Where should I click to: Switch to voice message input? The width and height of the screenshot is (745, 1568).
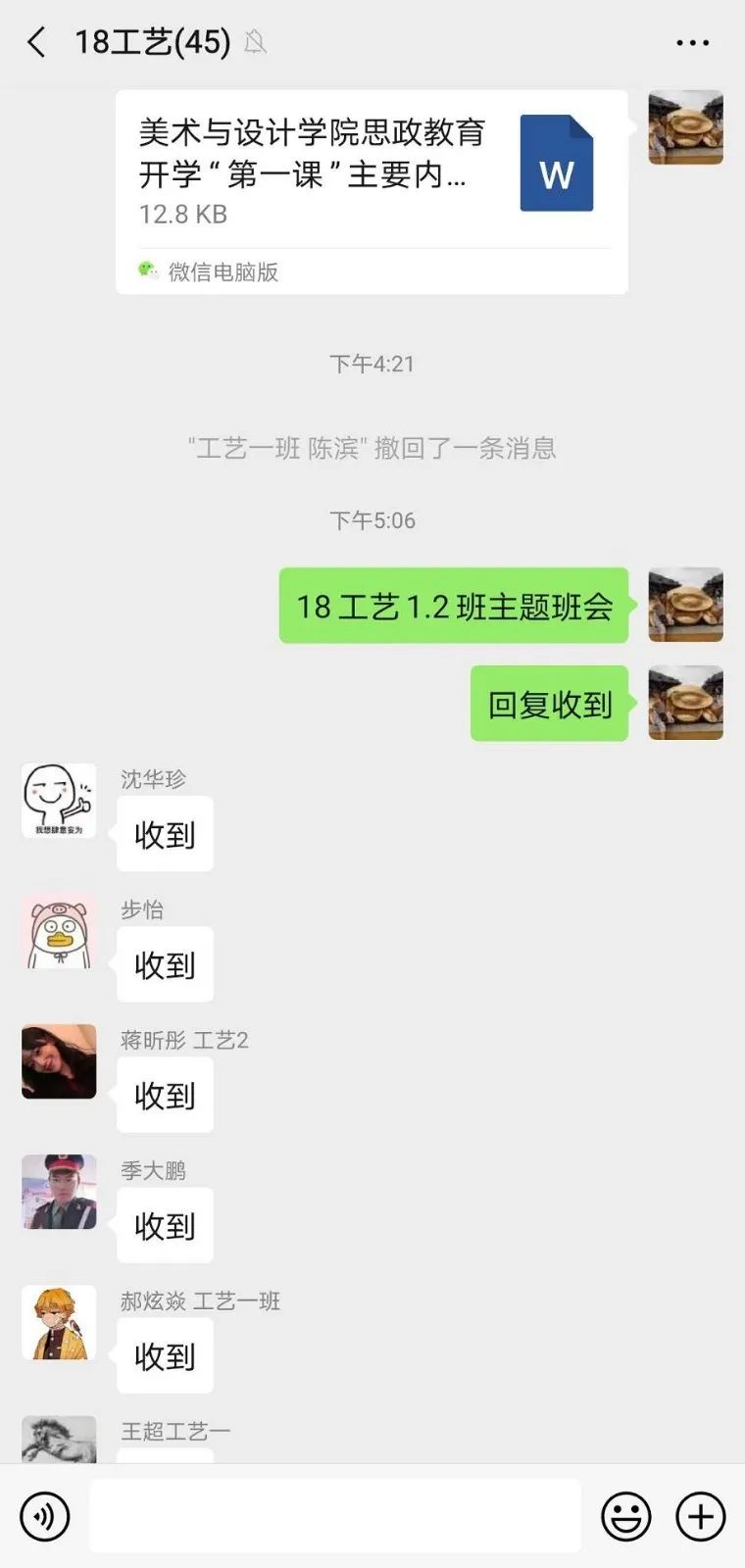point(45,1516)
